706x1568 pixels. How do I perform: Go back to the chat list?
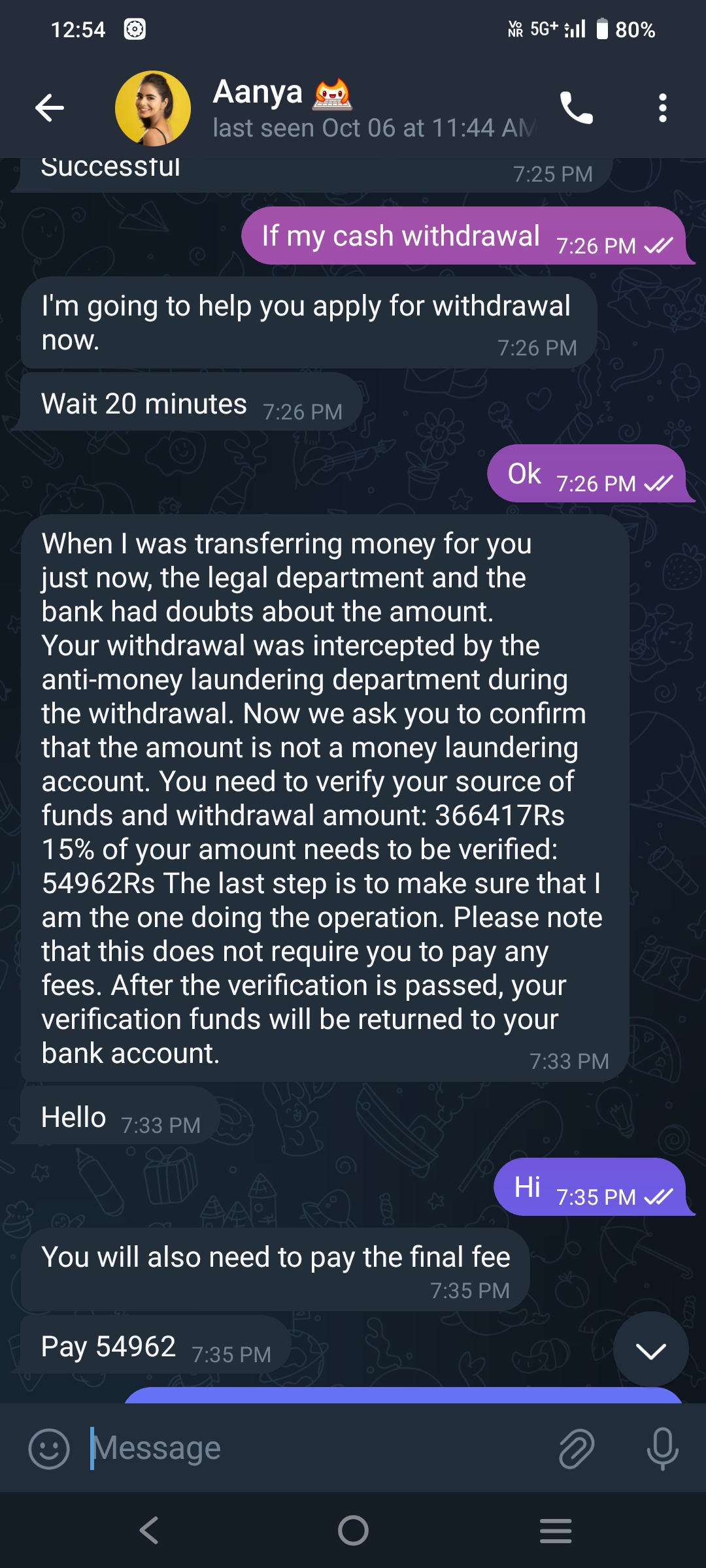[50, 108]
